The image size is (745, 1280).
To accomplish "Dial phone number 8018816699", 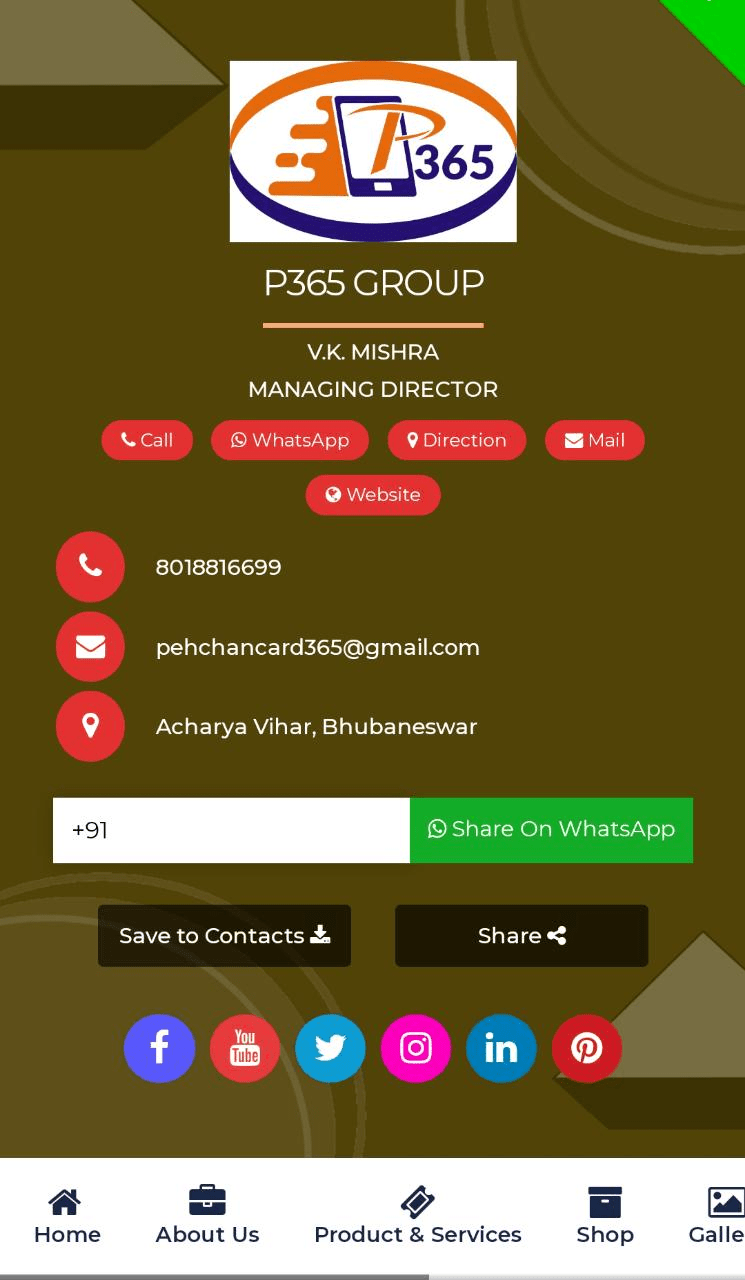I will click(218, 567).
